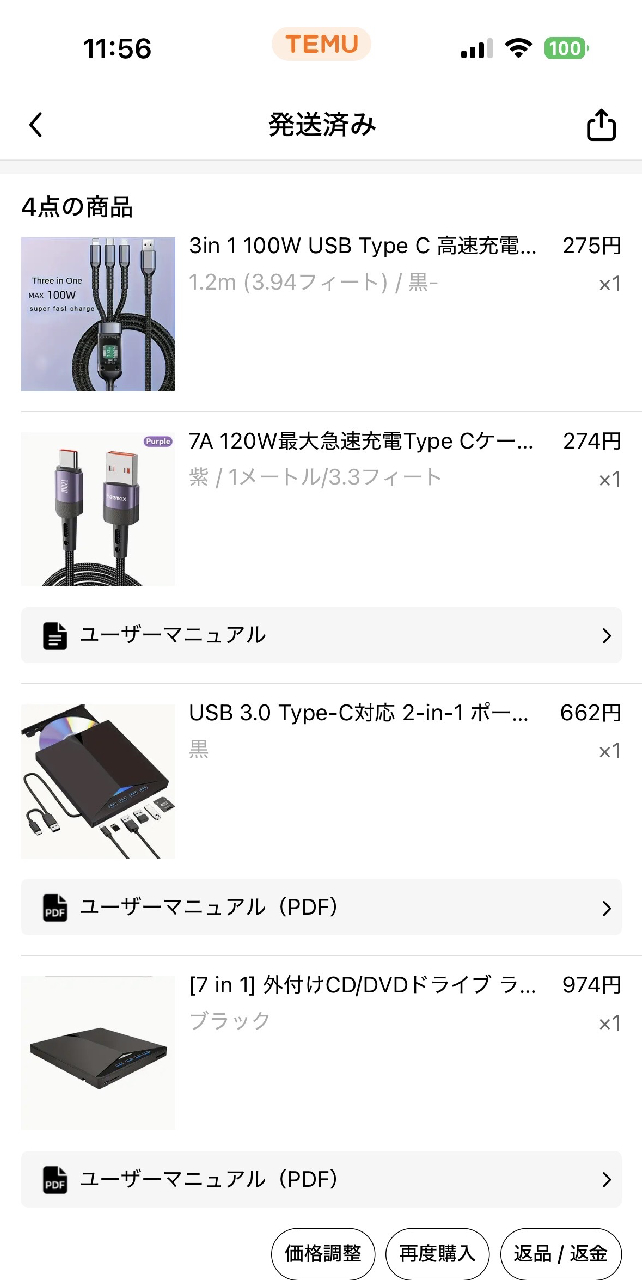Open the 7A 120W Type C cable item
642x1280 pixels.
point(362,442)
